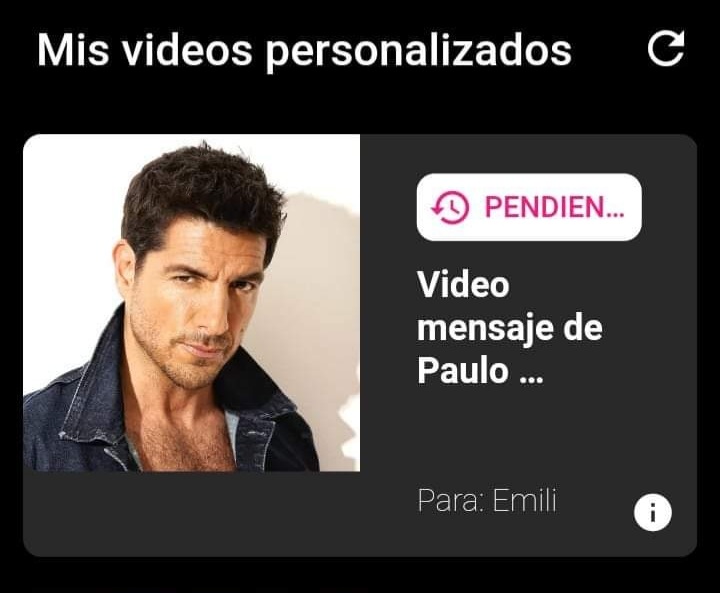720x593 pixels.
Task: Open the video message card from Paulo
Action: coord(360,345)
